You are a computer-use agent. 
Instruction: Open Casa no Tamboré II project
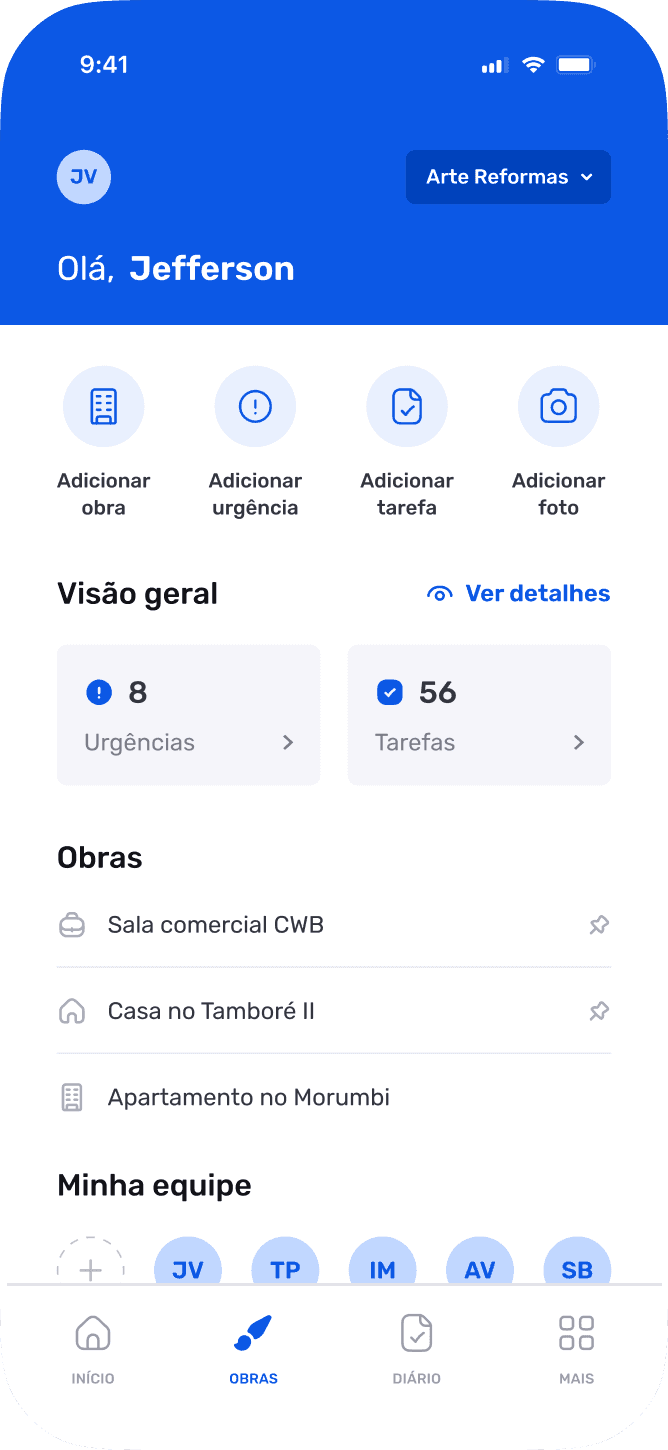click(x=211, y=1011)
